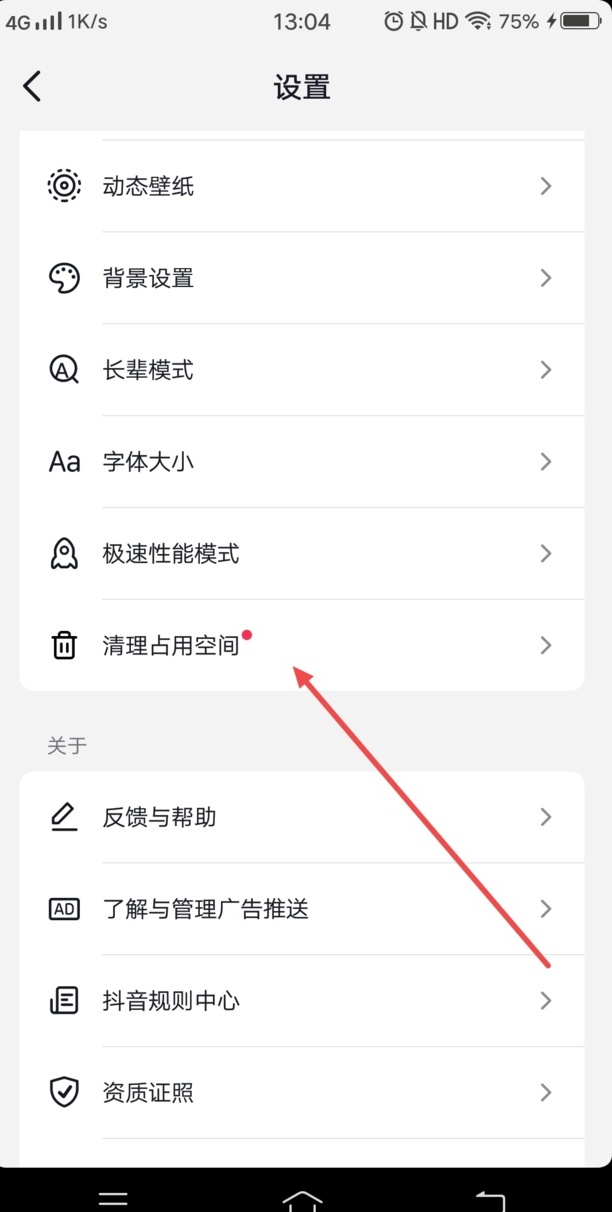The width and height of the screenshot is (612, 1212).
Task: Open 字体大小 option
Action: click(300, 462)
